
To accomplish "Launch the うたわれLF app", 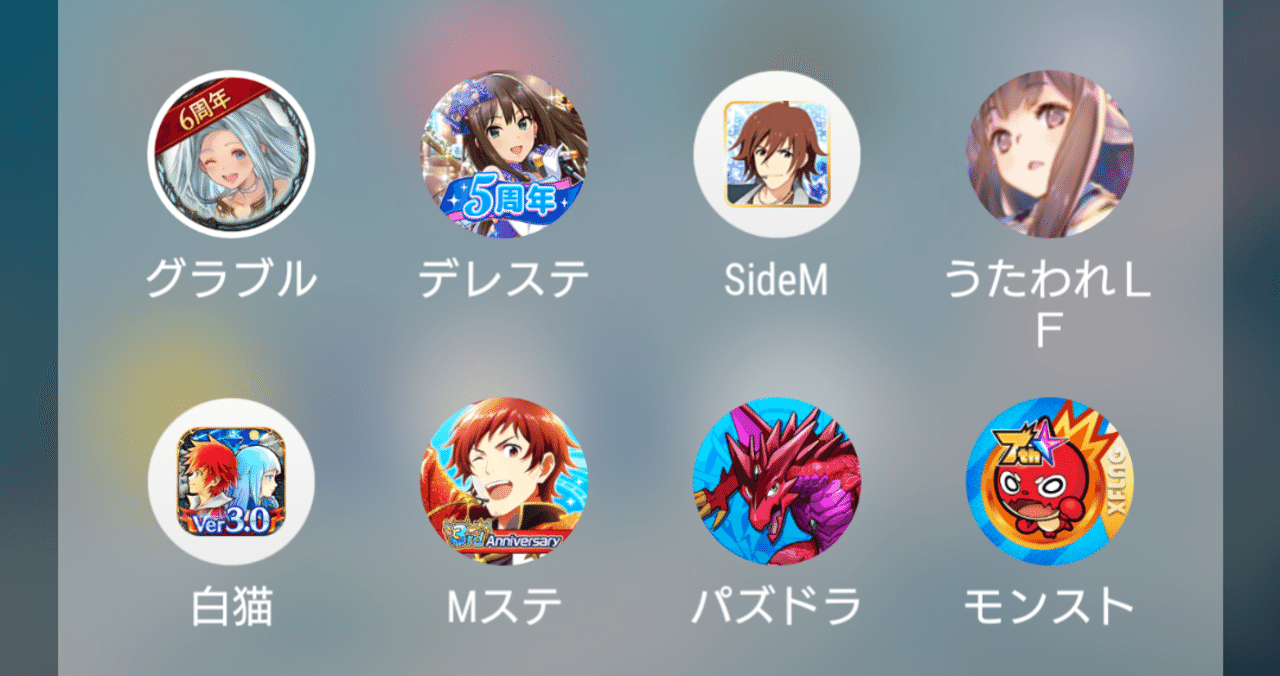I will point(1050,154).
